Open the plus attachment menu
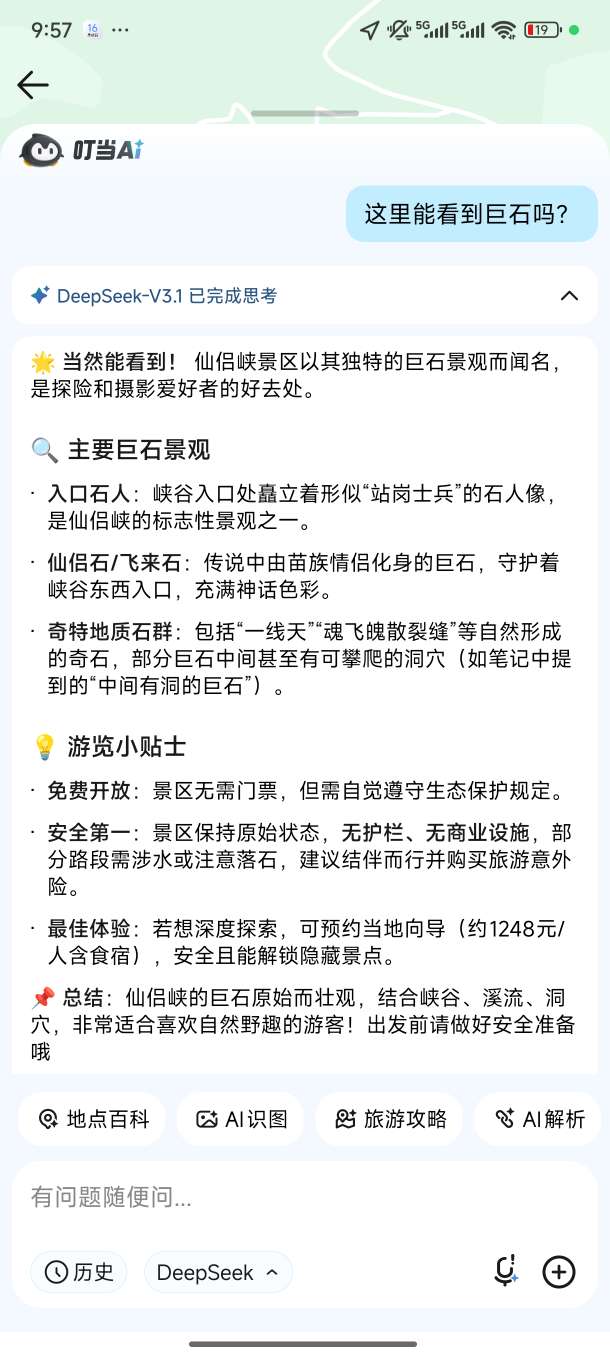 coord(559,1271)
